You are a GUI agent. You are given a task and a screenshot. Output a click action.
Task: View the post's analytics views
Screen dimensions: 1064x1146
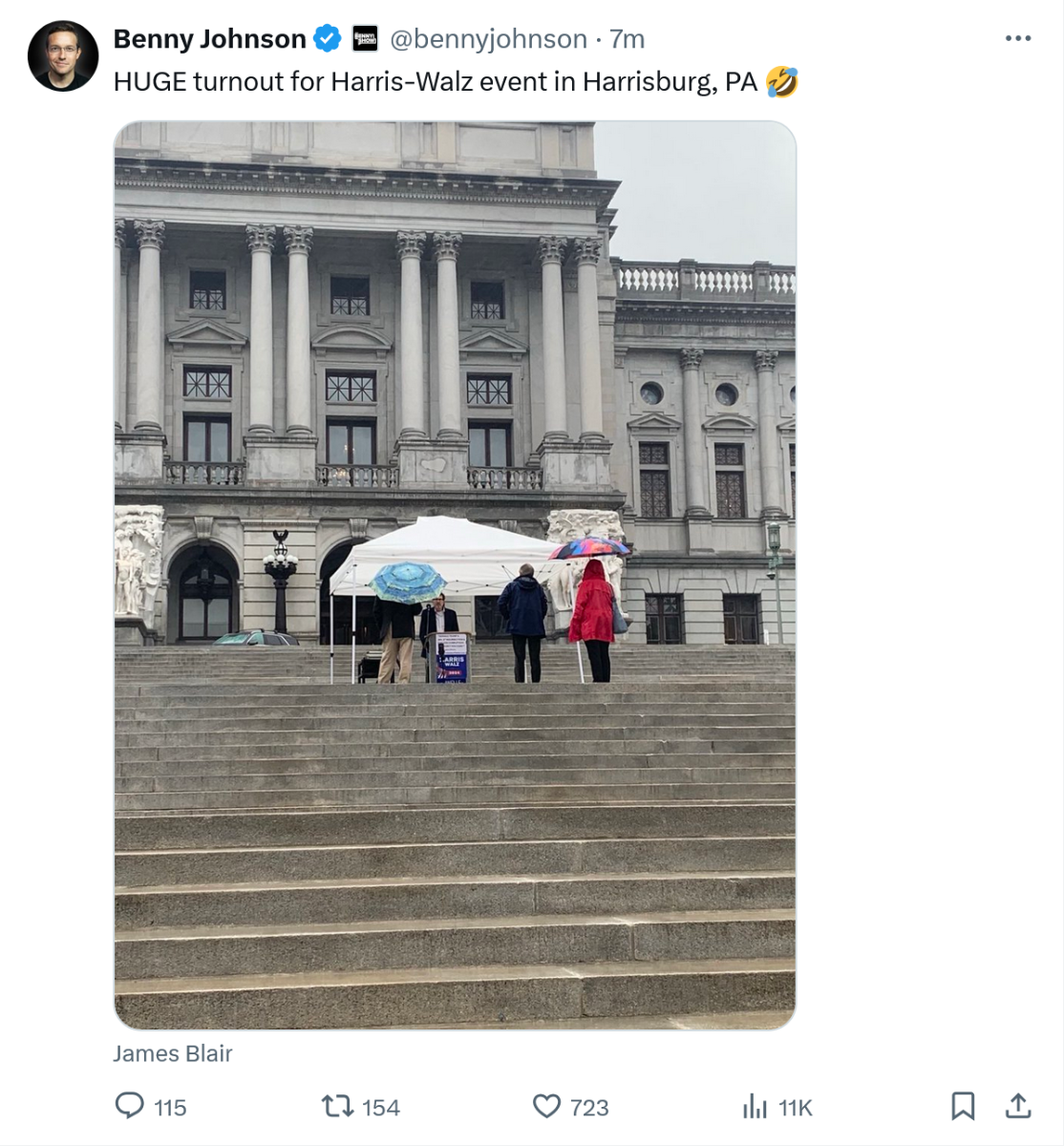pos(755,1106)
